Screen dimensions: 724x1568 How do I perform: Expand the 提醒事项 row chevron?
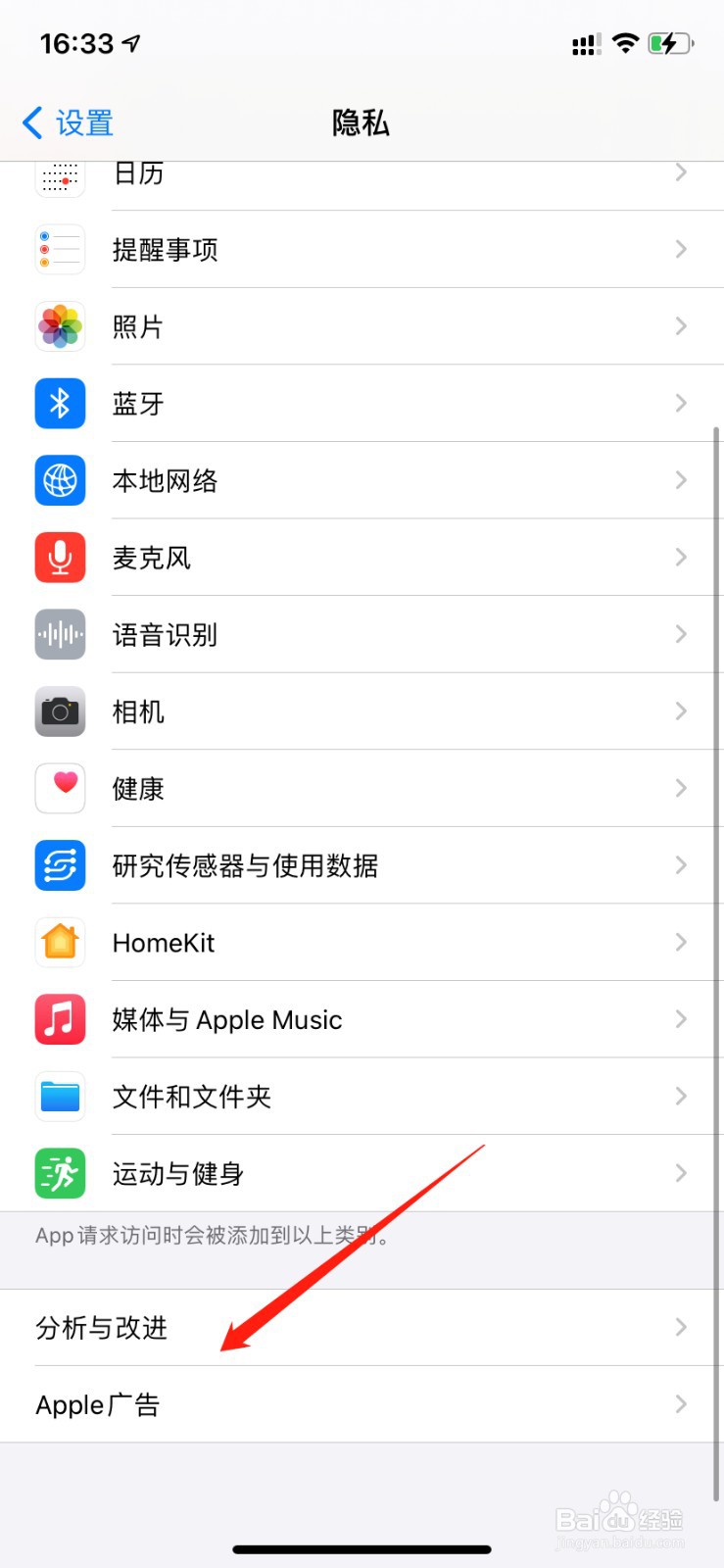[681, 249]
